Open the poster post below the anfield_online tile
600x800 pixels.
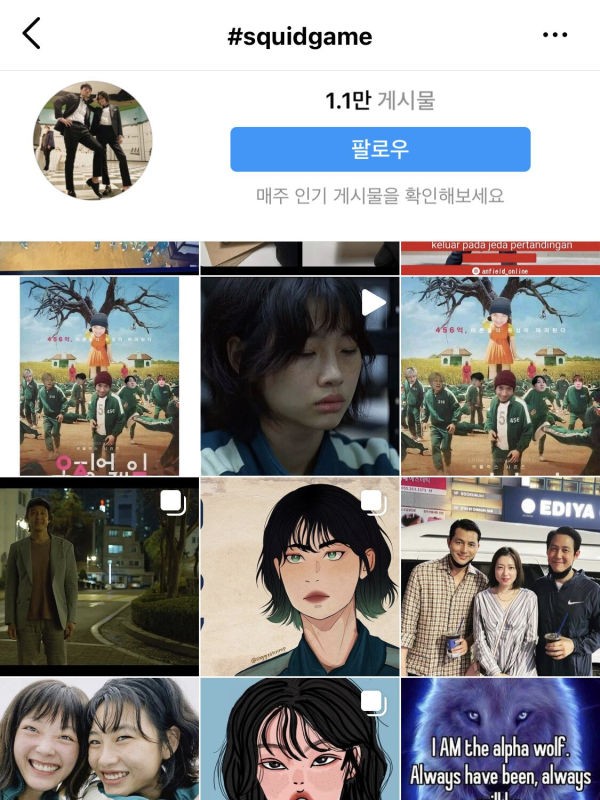(500, 376)
